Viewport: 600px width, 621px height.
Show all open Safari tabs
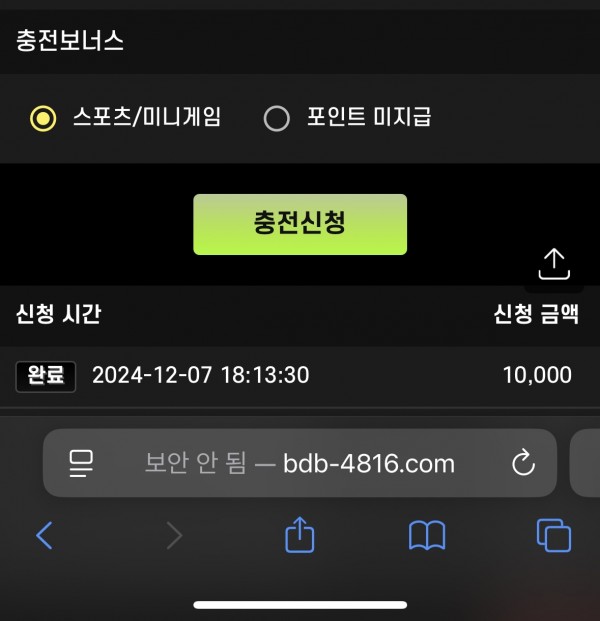553,536
